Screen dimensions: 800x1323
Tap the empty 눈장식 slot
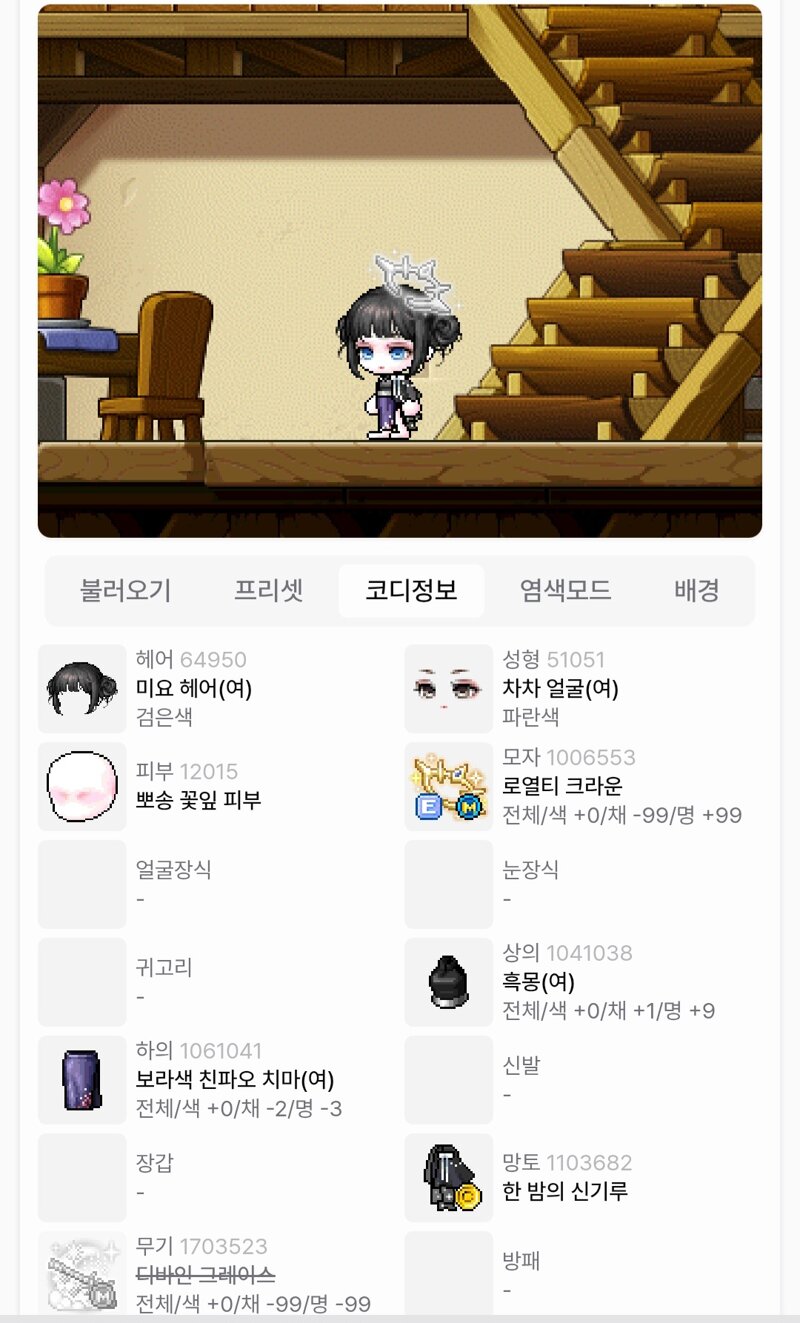[x=449, y=884]
